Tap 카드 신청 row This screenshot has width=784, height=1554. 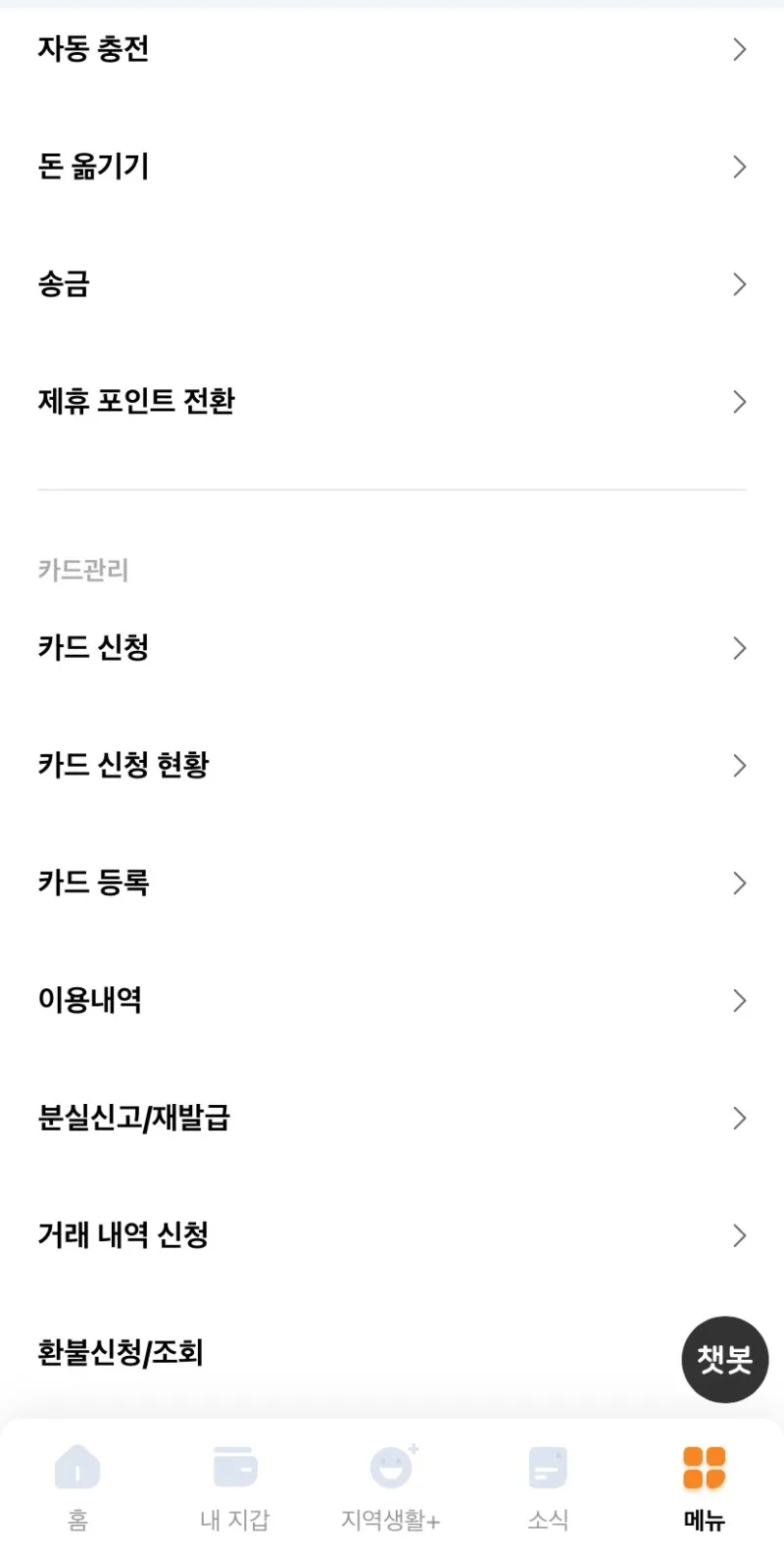(x=392, y=648)
